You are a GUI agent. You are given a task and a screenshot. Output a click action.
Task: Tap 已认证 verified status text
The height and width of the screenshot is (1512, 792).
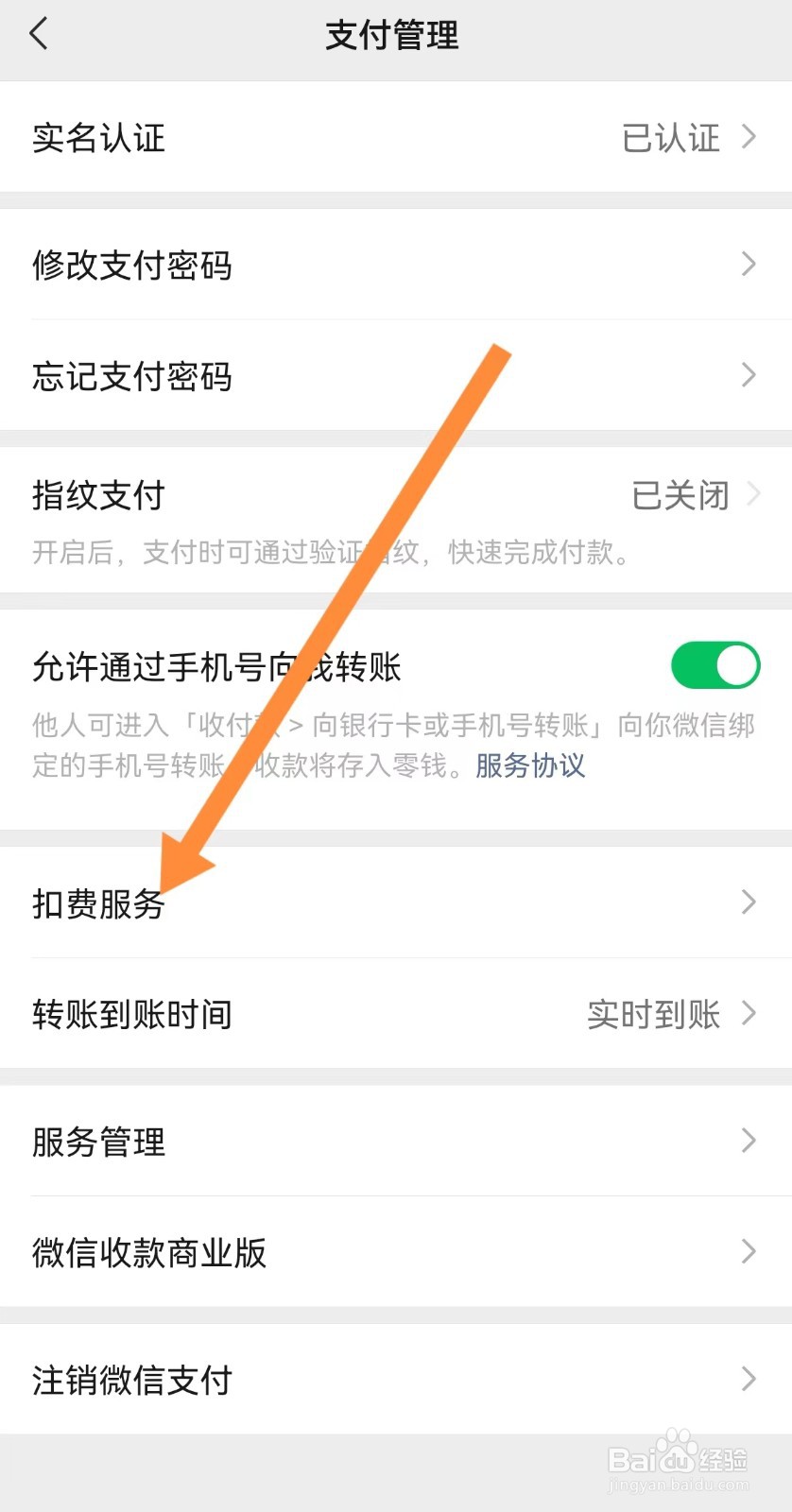(x=671, y=138)
